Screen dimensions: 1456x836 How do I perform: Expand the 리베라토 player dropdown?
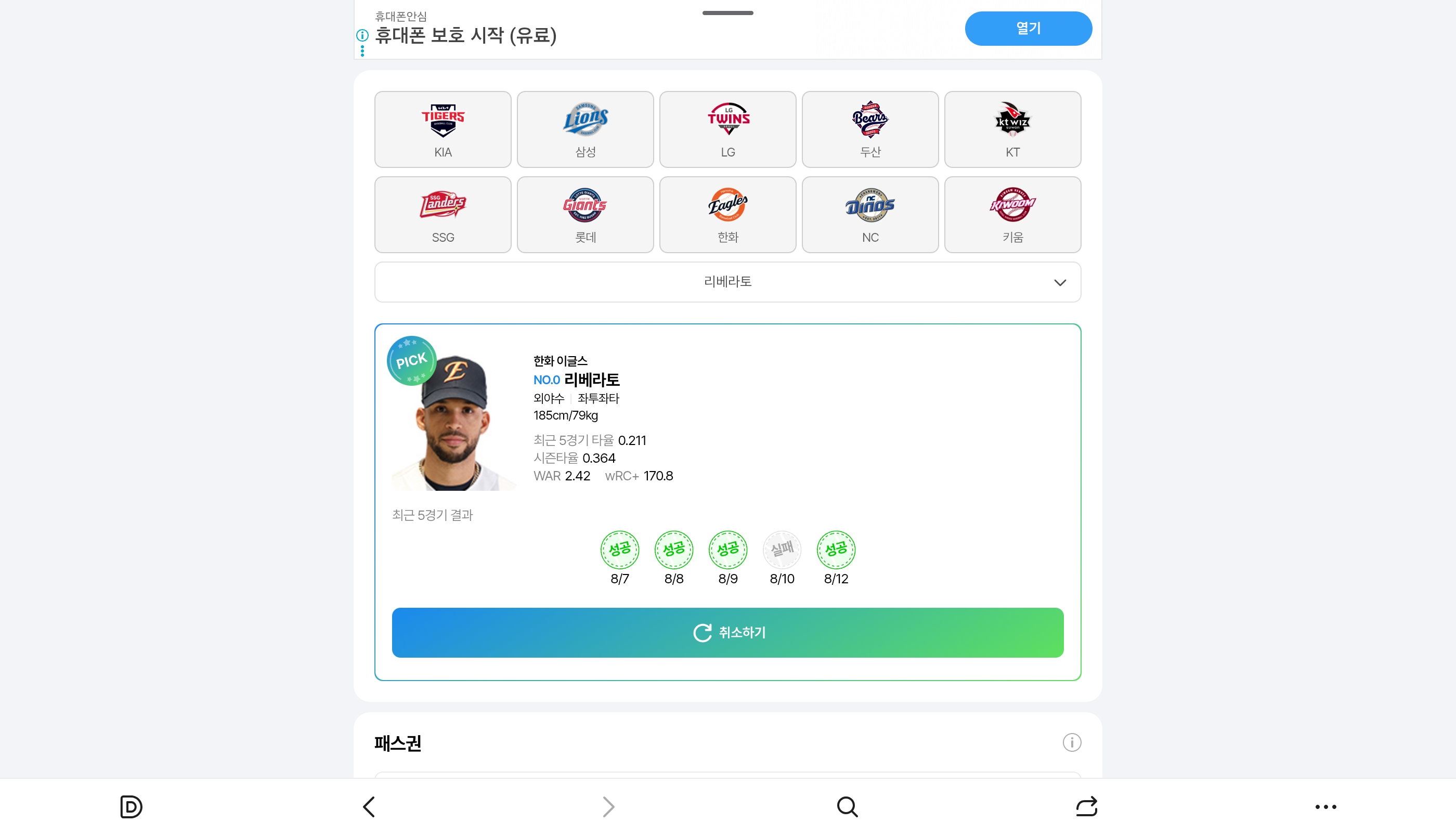click(727, 282)
